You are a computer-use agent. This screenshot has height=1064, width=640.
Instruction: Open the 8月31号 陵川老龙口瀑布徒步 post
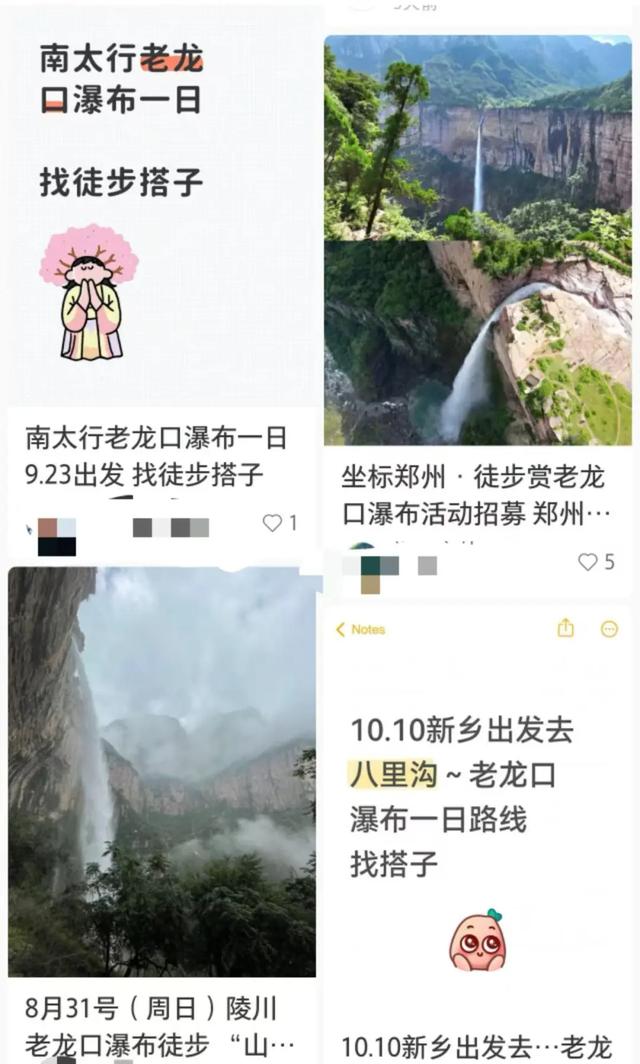[x=162, y=770]
